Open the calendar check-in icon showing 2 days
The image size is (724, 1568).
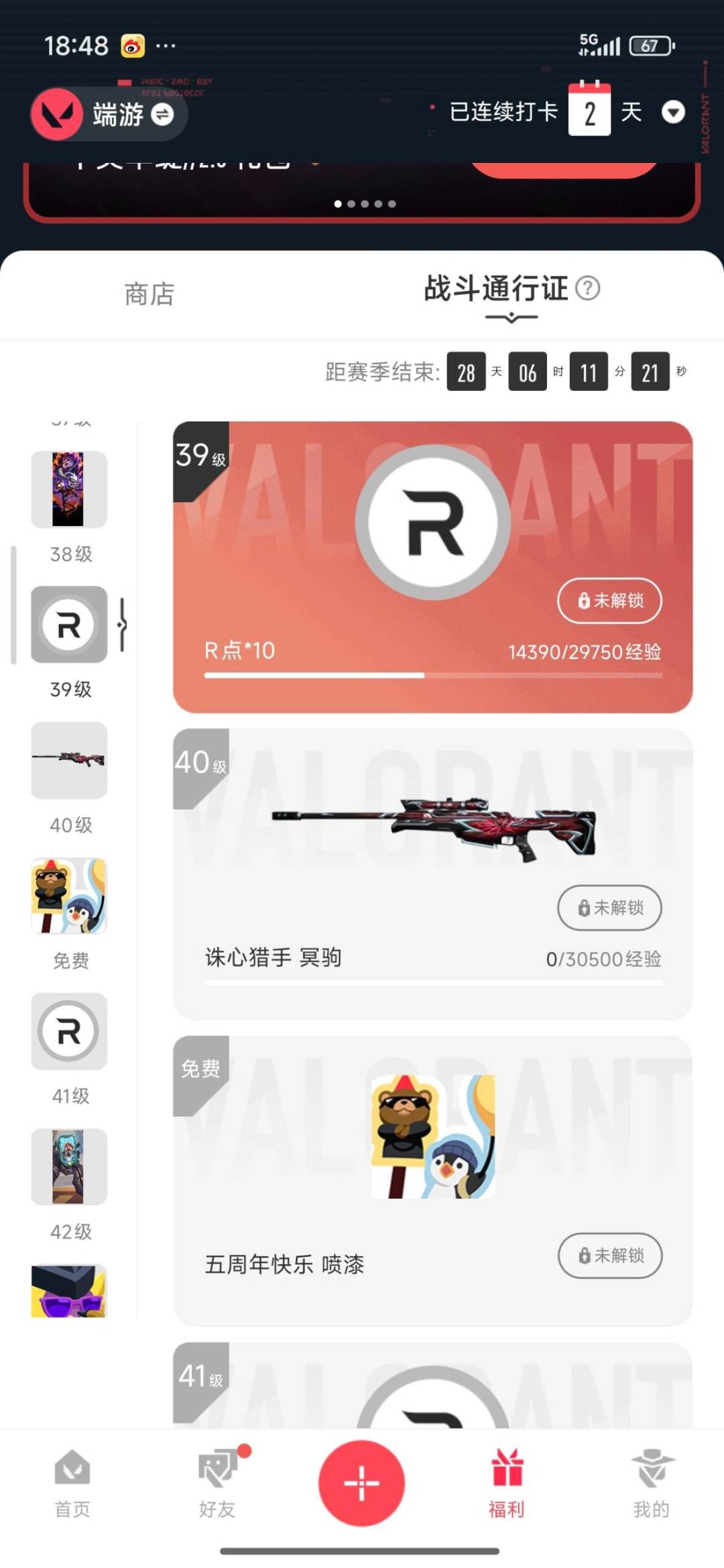(x=589, y=111)
